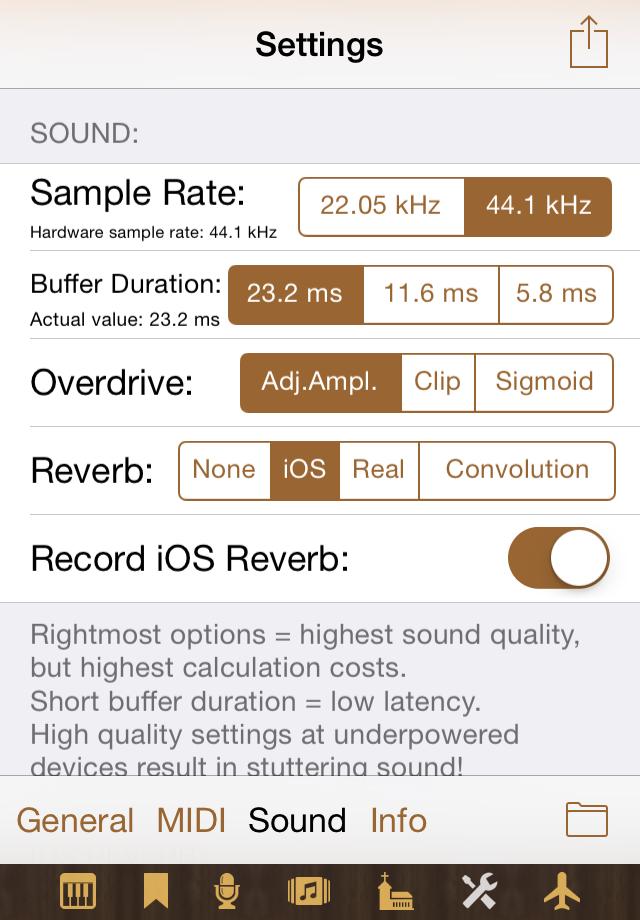Select the 44.1 kHz sample rate
This screenshot has height=920, width=640.
(x=538, y=206)
